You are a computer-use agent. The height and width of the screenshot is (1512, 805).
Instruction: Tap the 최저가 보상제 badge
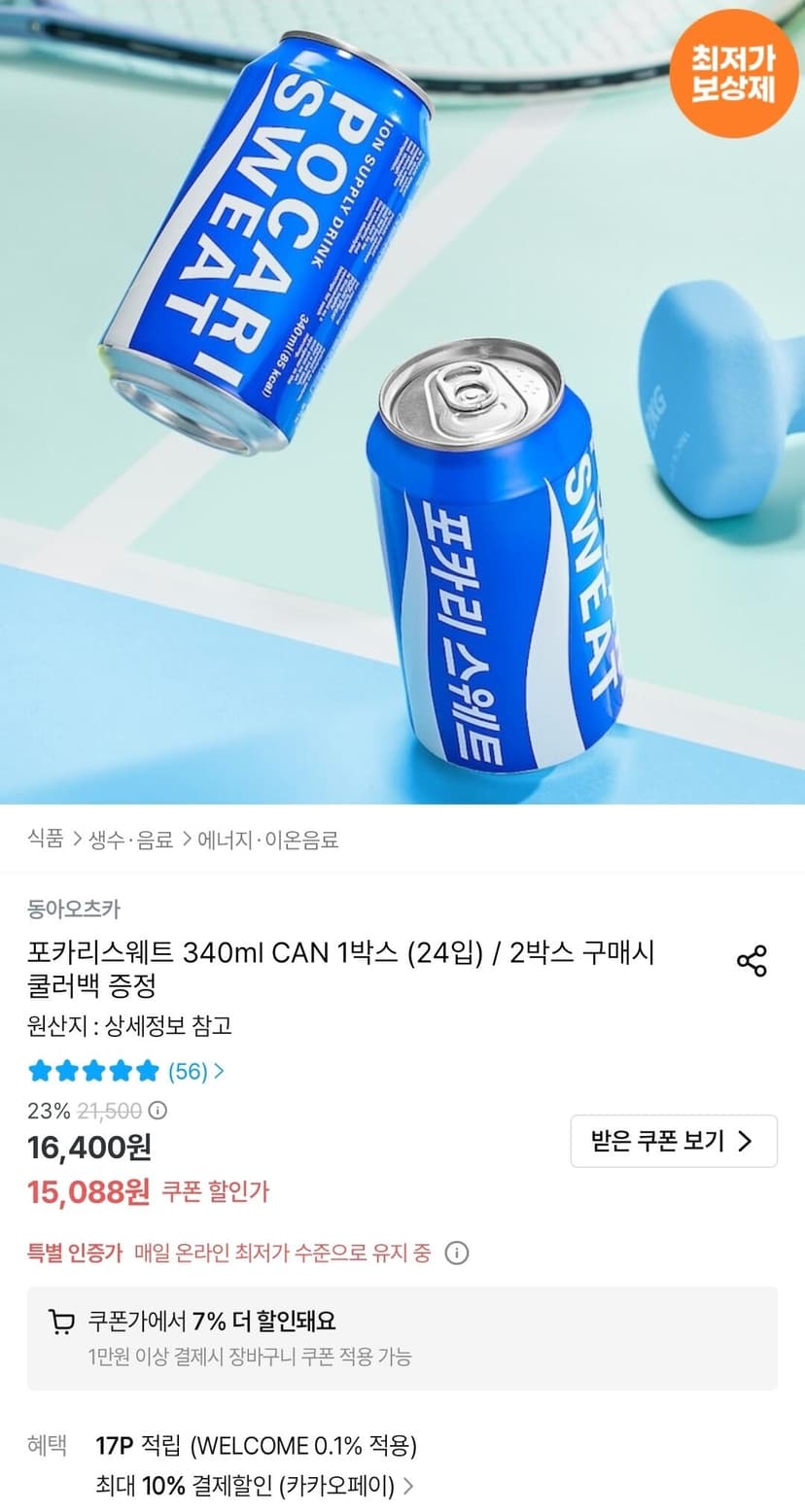(x=732, y=74)
